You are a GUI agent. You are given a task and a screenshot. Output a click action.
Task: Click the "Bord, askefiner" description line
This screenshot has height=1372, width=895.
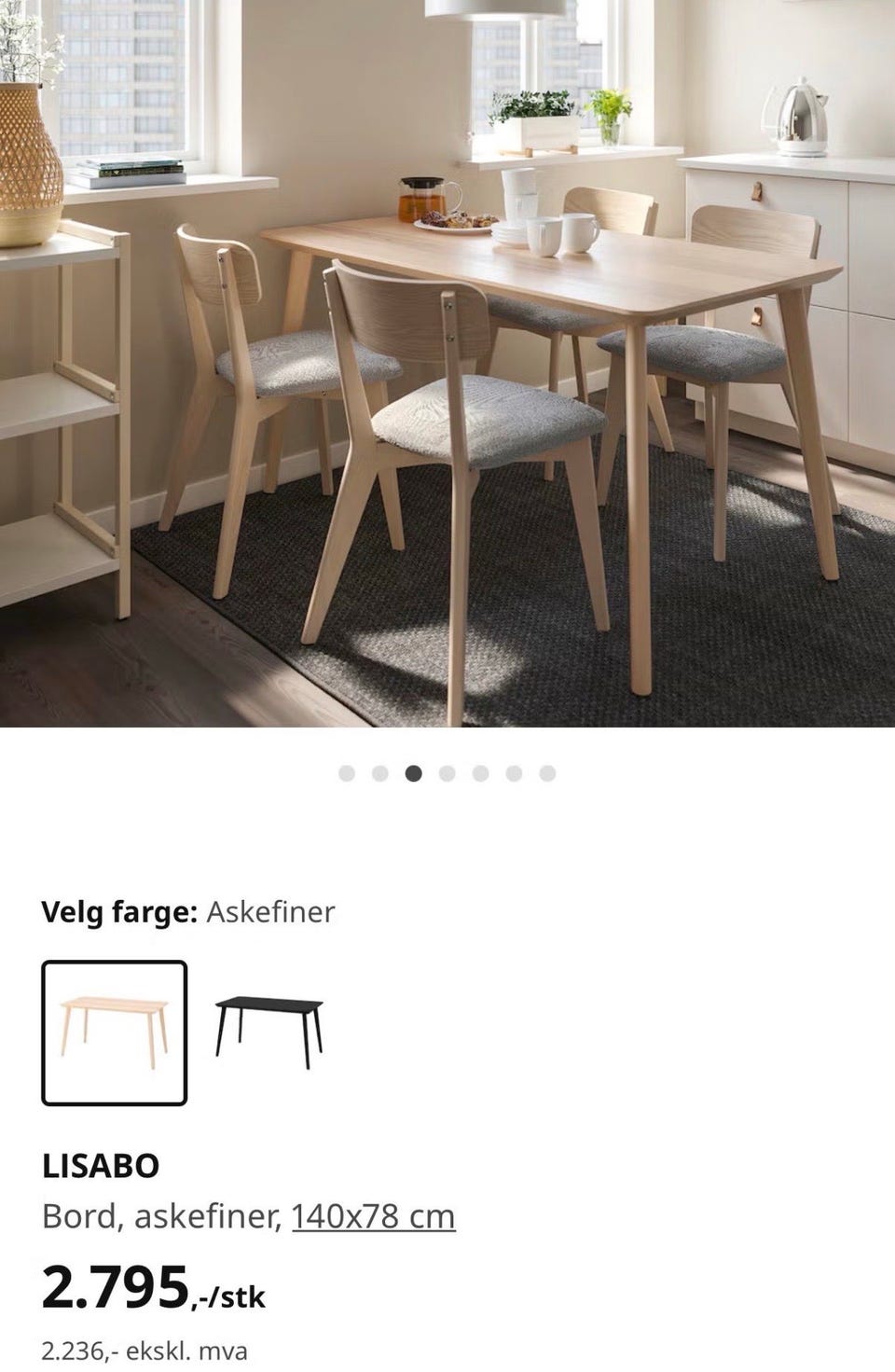(158, 1215)
